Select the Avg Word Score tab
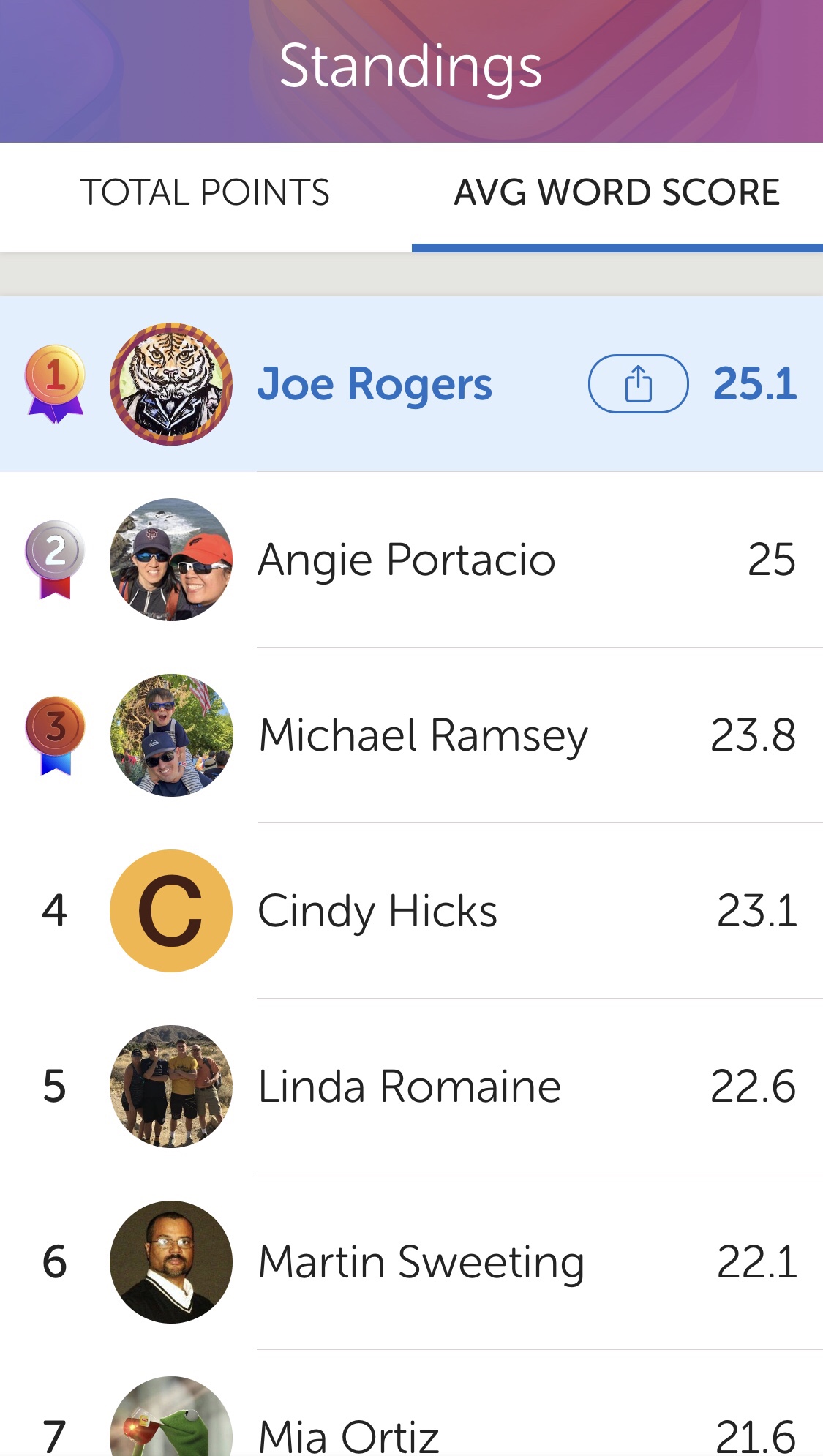 [617, 193]
